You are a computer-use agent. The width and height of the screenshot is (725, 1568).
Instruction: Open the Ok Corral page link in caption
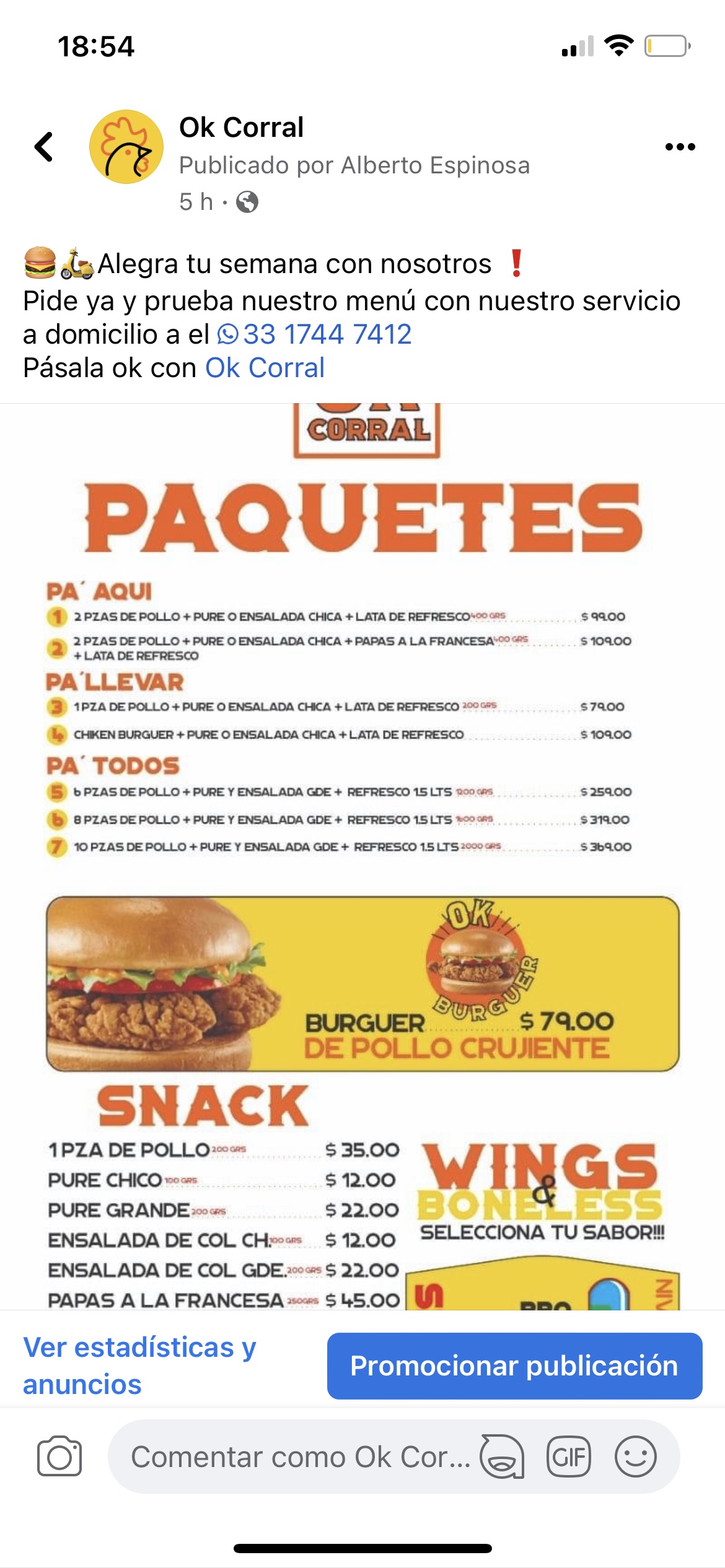pos(265,368)
